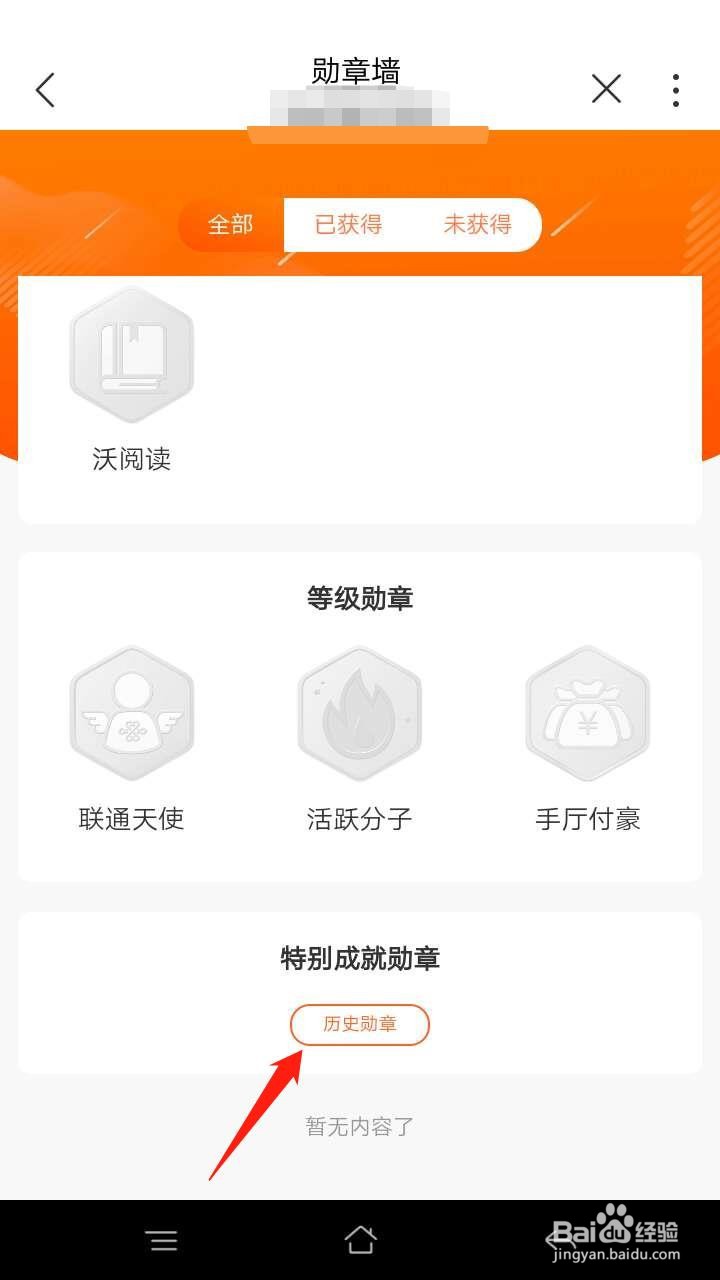Tap the 暂无内容了 empty state text
This screenshot has height=1280, width=720.
tap(359, 1126)
